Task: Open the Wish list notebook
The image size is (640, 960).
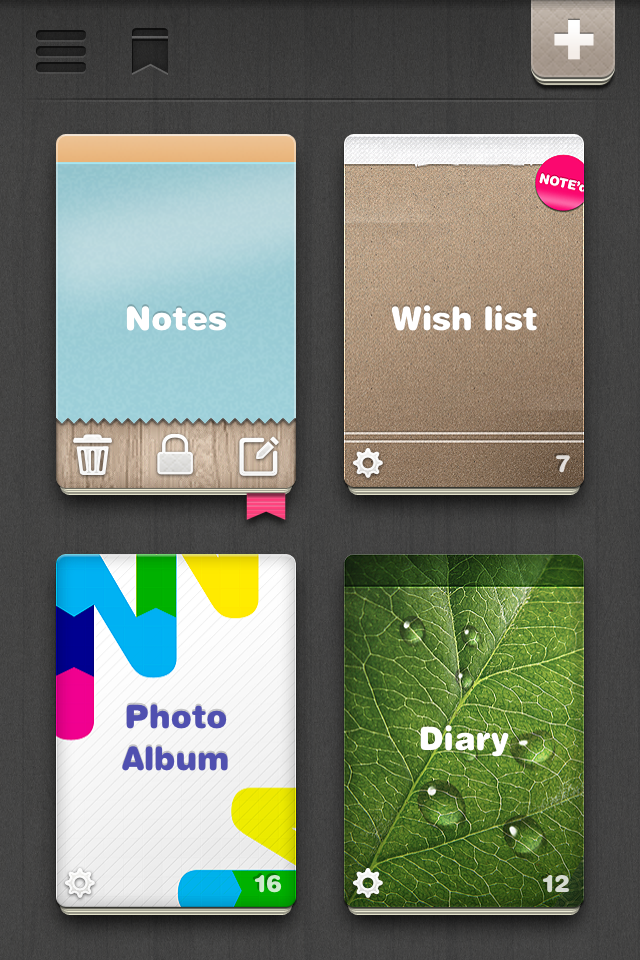Action: pyautogui.click(x=464, y=300)
